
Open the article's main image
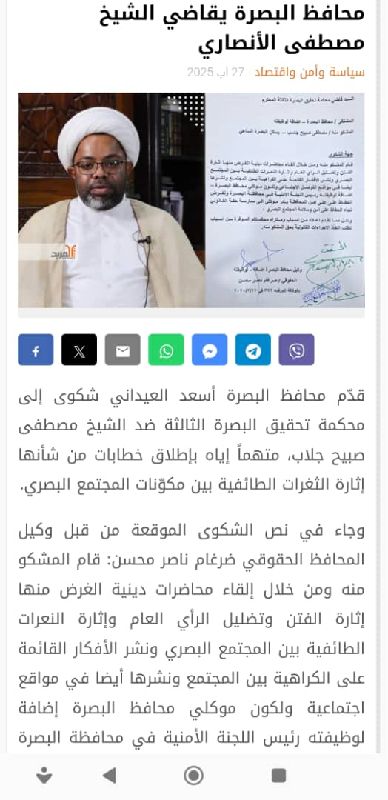click(191, 201)
